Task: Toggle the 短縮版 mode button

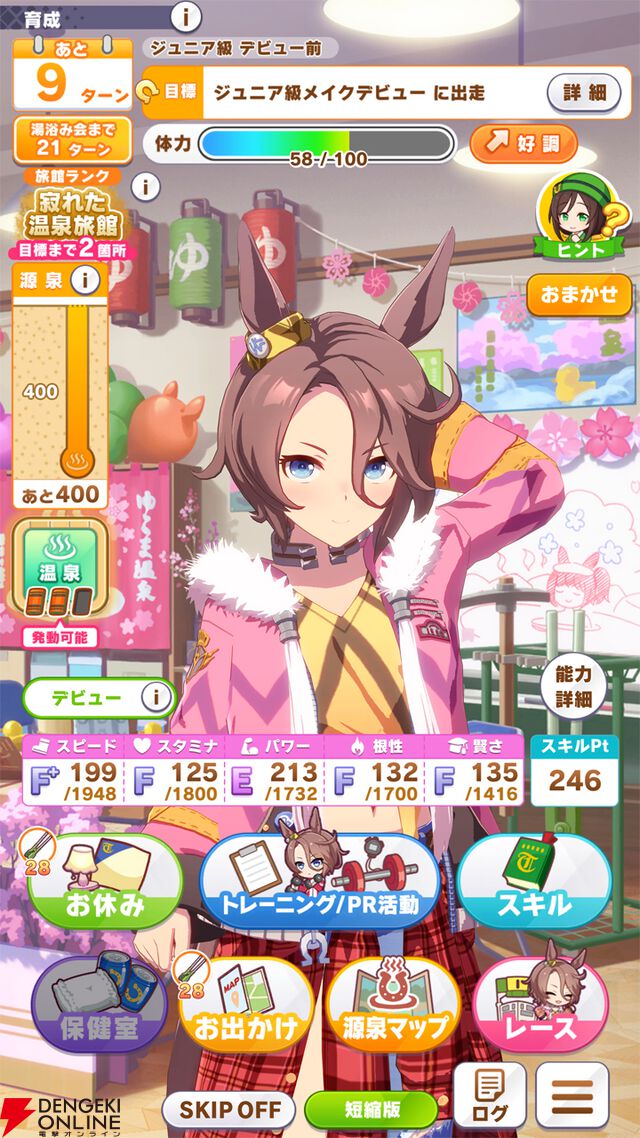Action: coord(371,1109)
